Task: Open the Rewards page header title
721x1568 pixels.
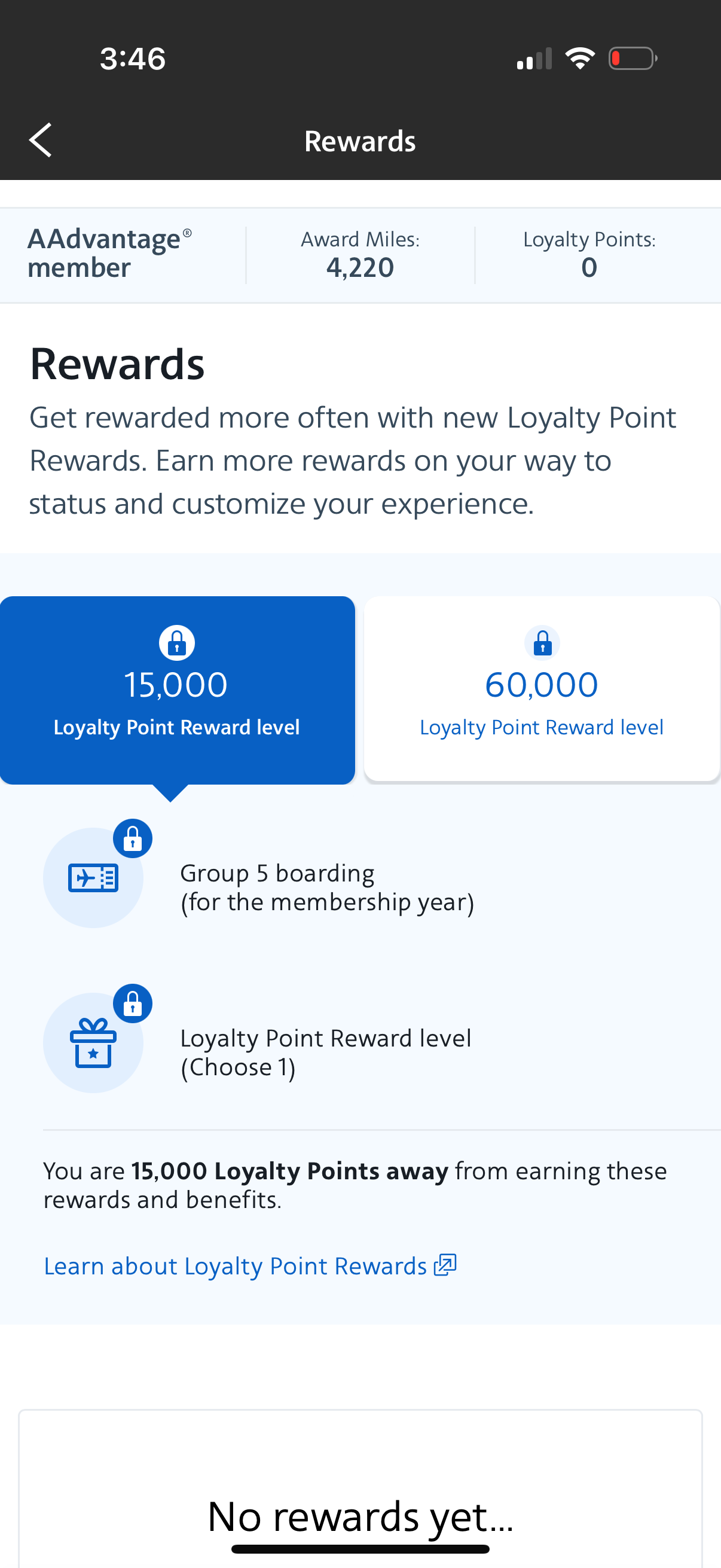Action: tap(360, 140)
